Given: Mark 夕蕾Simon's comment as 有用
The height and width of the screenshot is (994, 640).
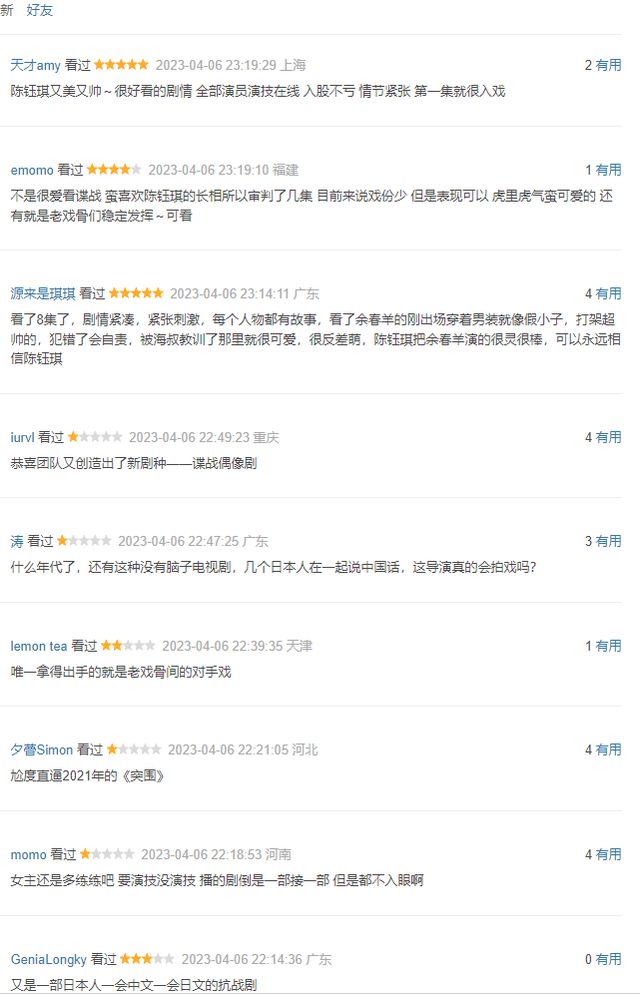Looking at the screenshot, I should [x=608, y=750].
